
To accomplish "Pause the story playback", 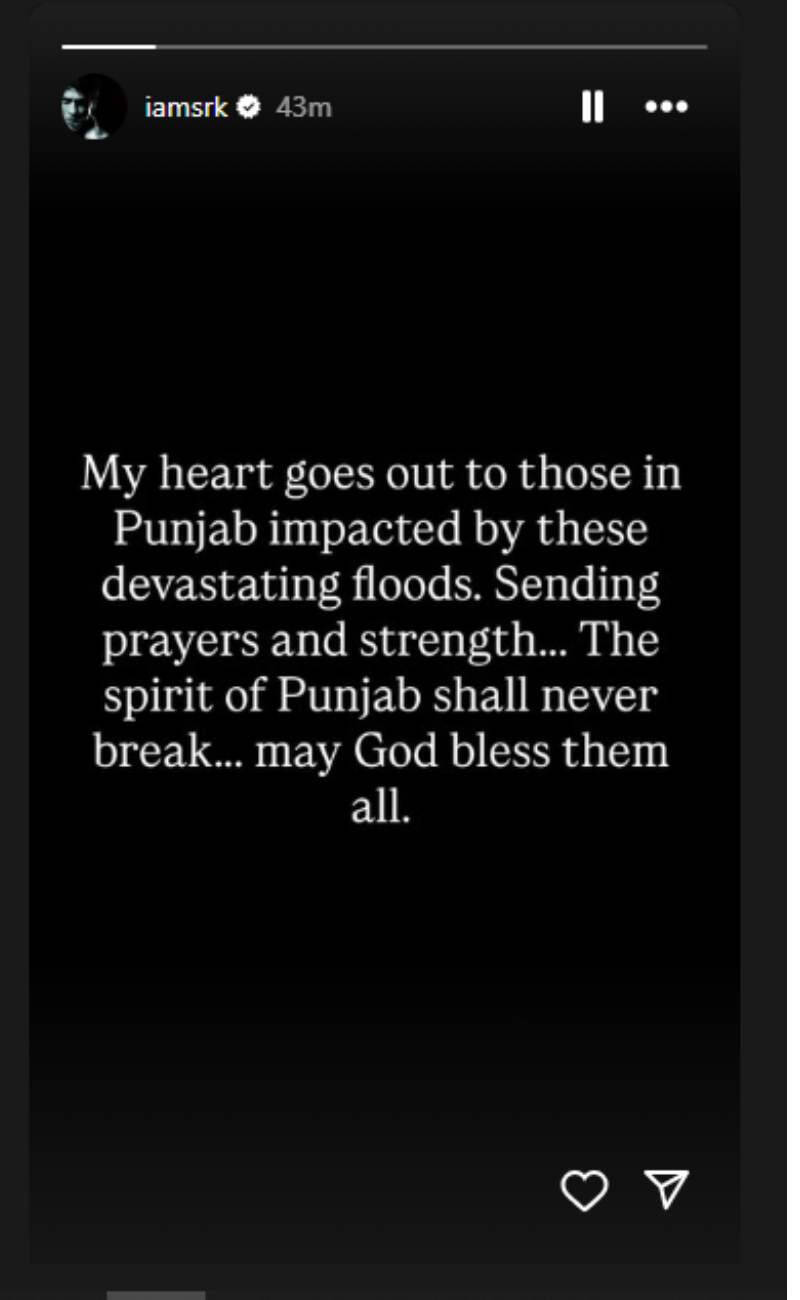I will point(592,106).
